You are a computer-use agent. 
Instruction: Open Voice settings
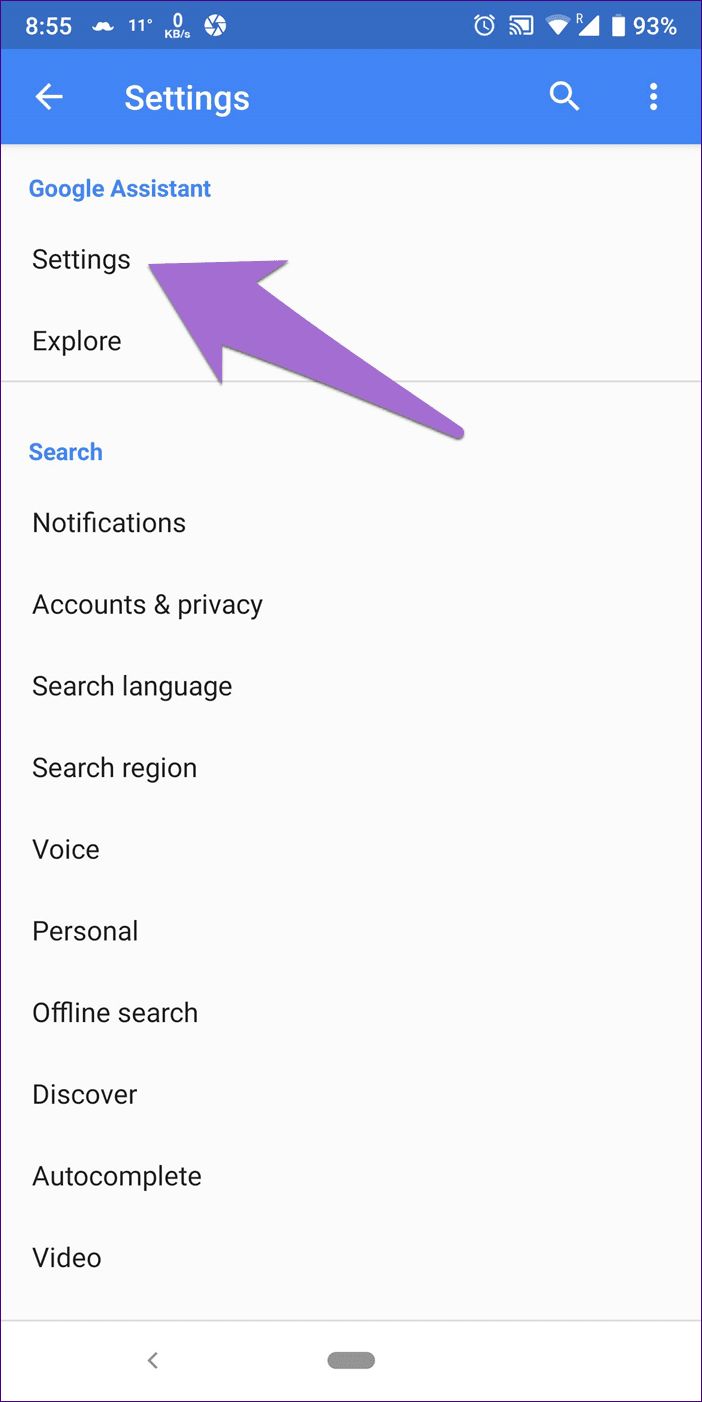coord(351,850)
